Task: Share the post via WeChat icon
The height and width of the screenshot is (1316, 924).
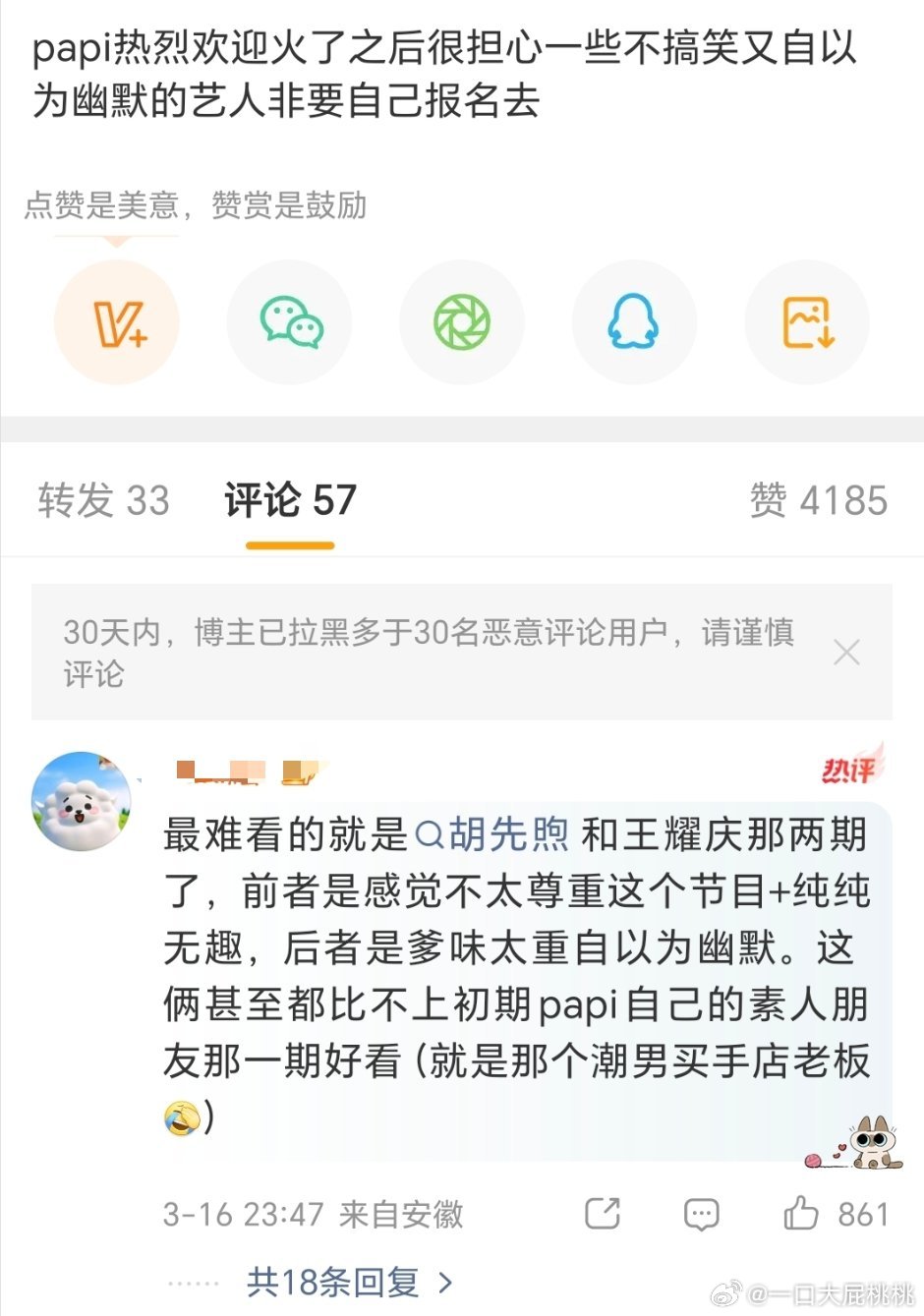Action: 289,321
